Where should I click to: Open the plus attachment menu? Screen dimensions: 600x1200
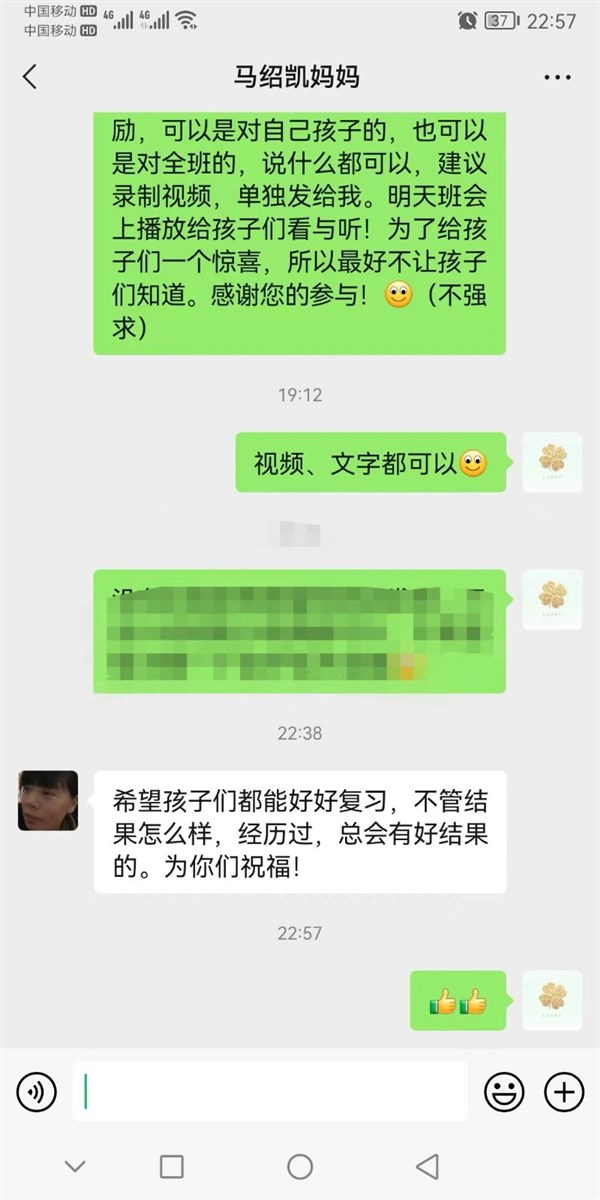pyautogui.click(x=563, y=1091)
